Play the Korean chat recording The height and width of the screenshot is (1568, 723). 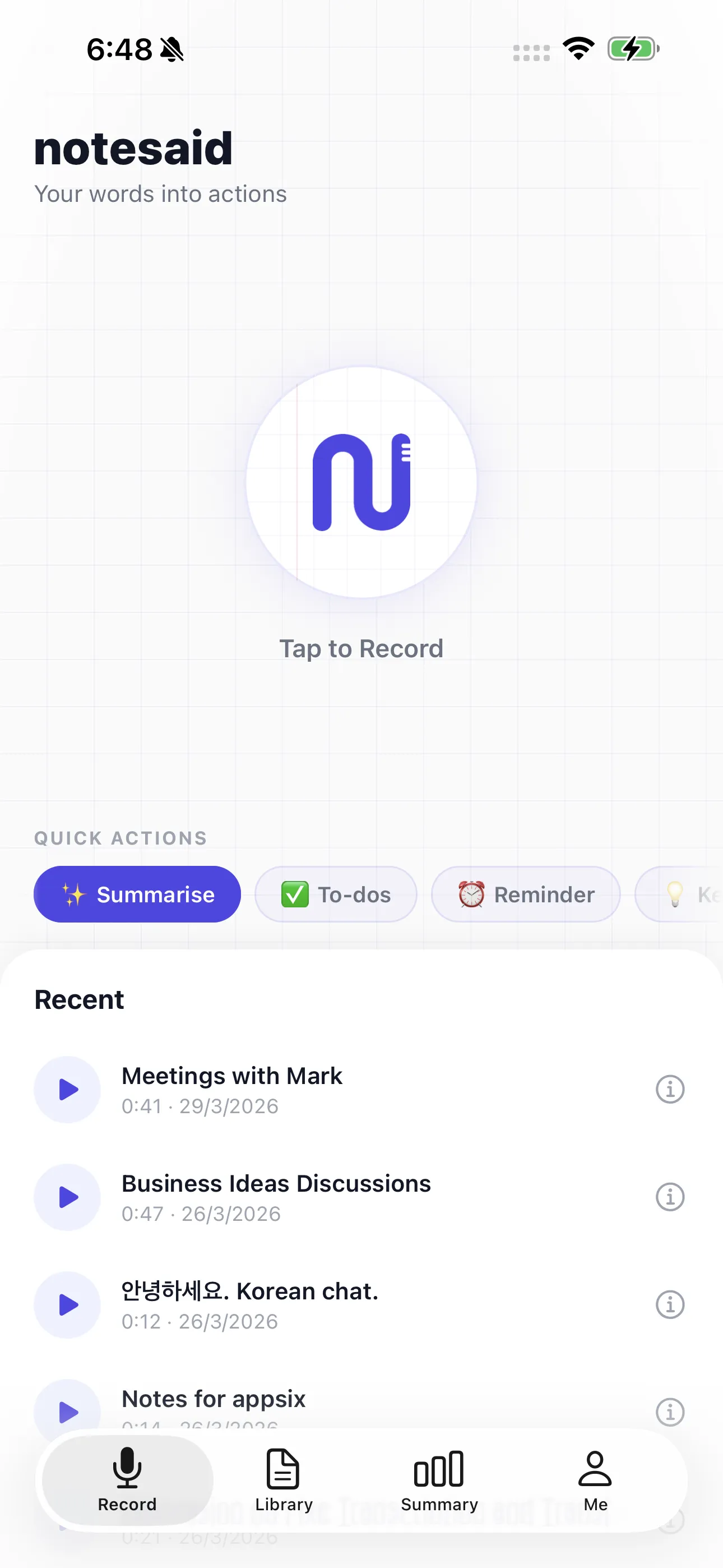click(x=68, y=1305)
